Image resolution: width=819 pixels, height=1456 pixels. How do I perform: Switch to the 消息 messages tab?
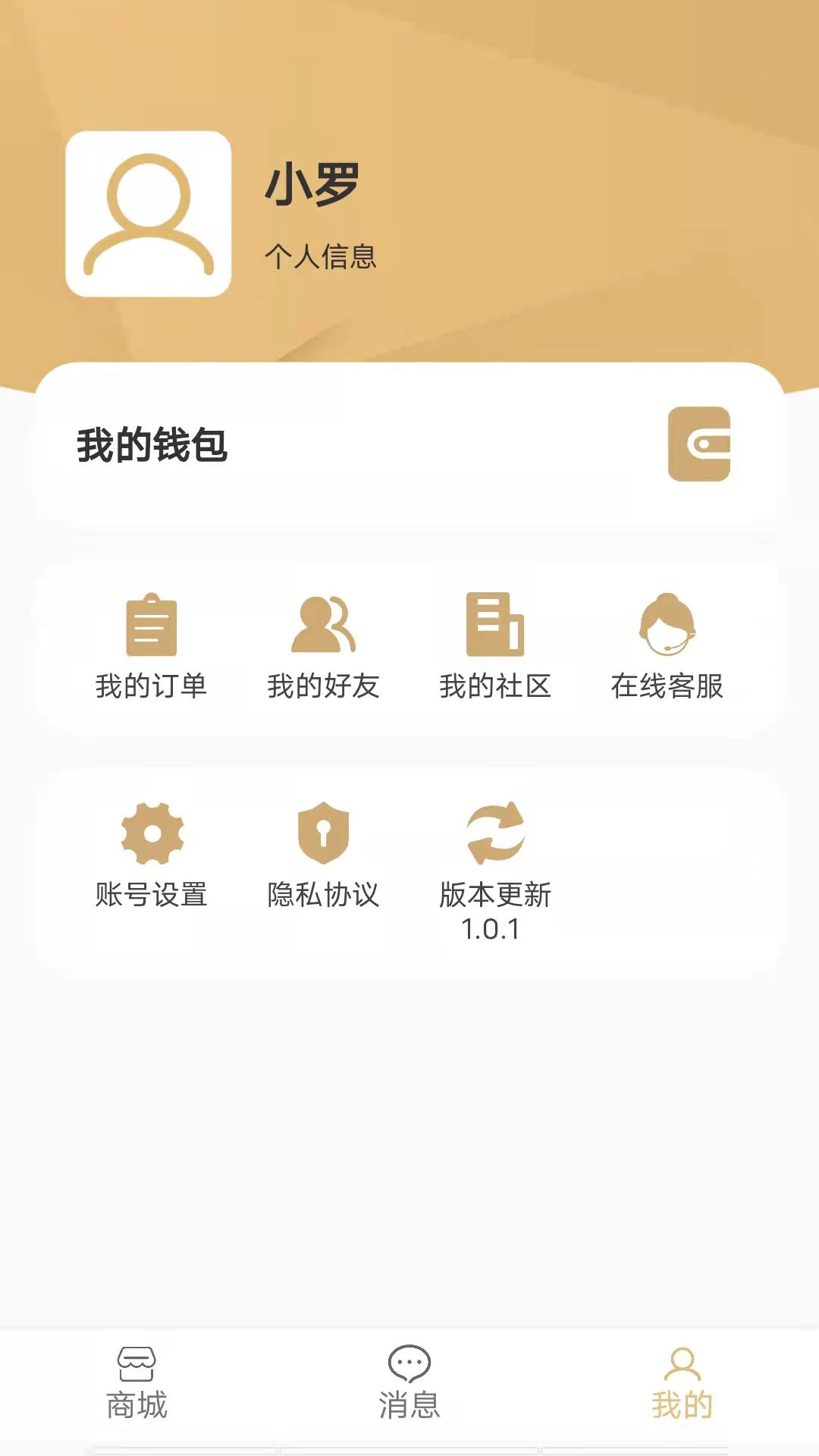[409, 1383]
